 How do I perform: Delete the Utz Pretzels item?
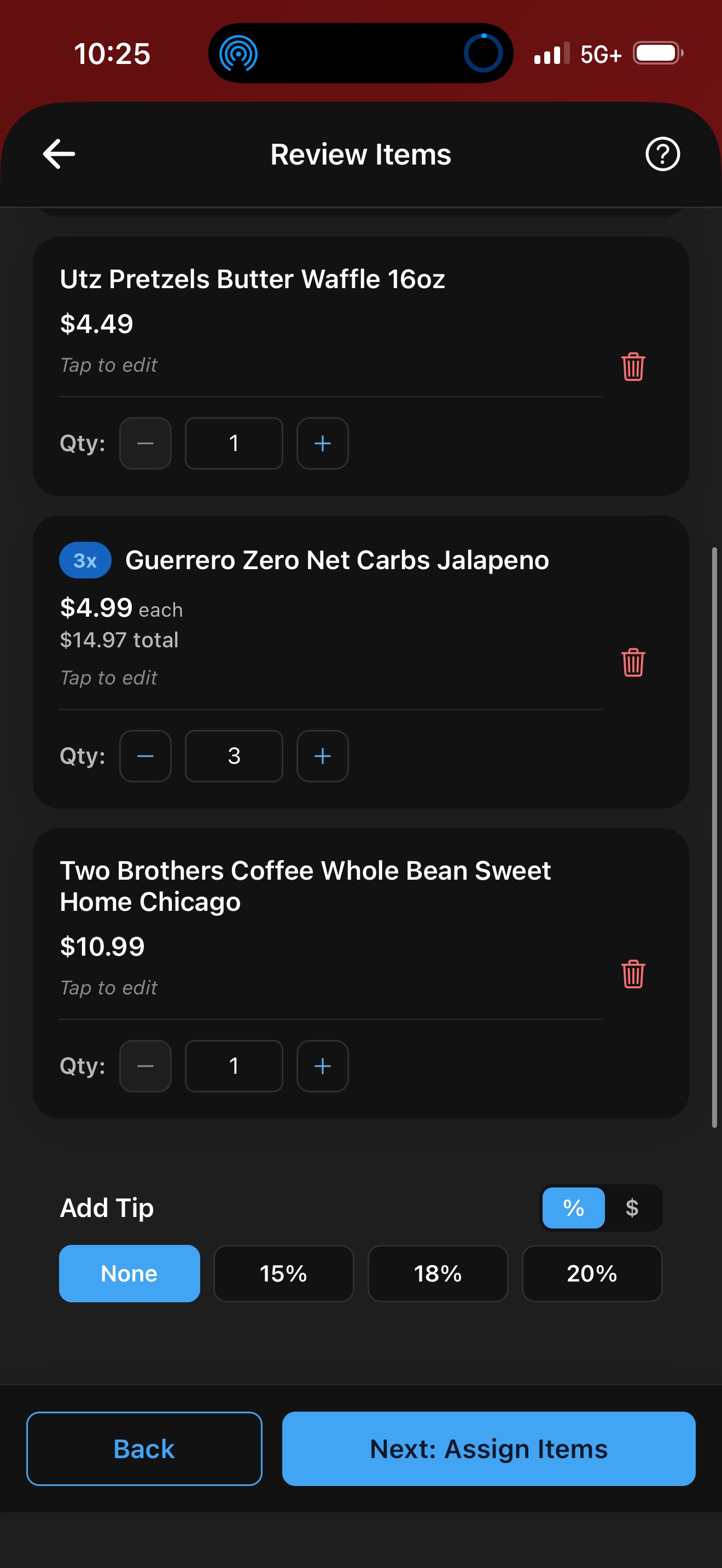tap(632, 366)
